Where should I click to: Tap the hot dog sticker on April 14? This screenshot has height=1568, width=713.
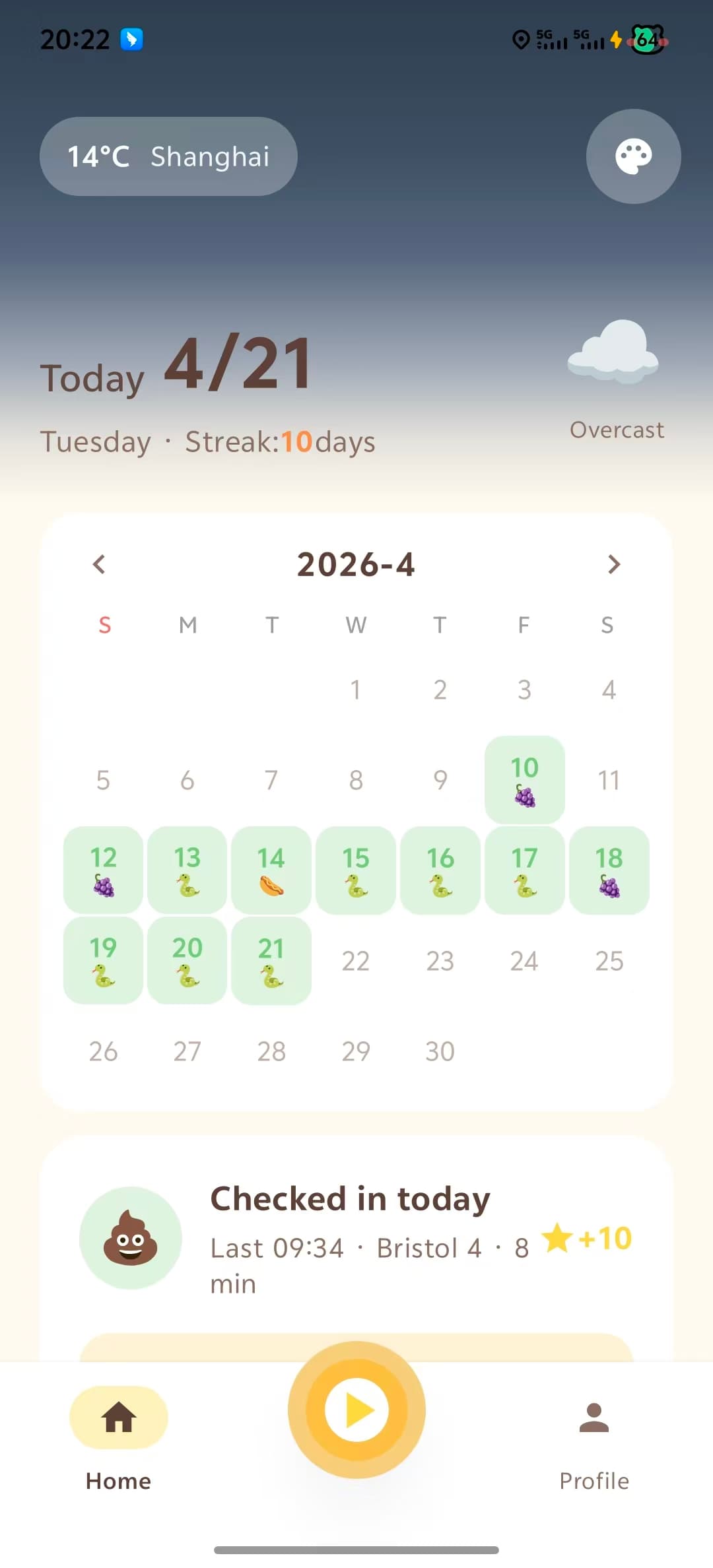pyautogui.click(x=271, y=888)
